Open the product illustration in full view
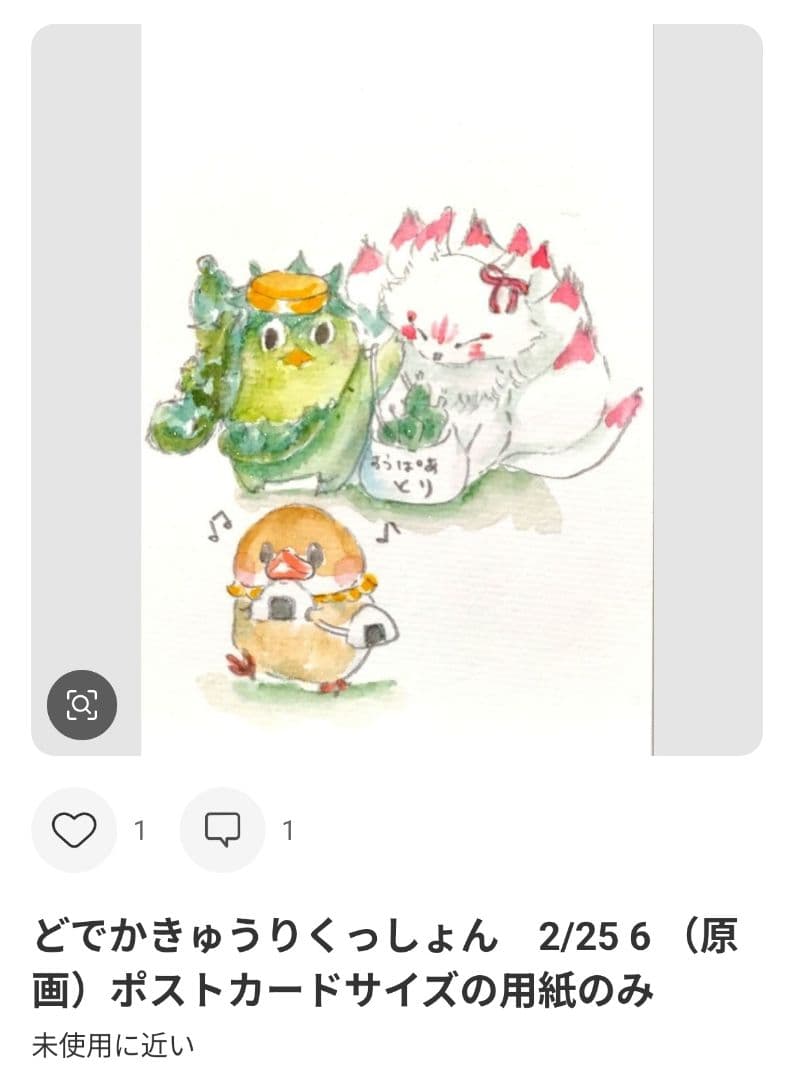794x1080 pixels. pos(397,390)
